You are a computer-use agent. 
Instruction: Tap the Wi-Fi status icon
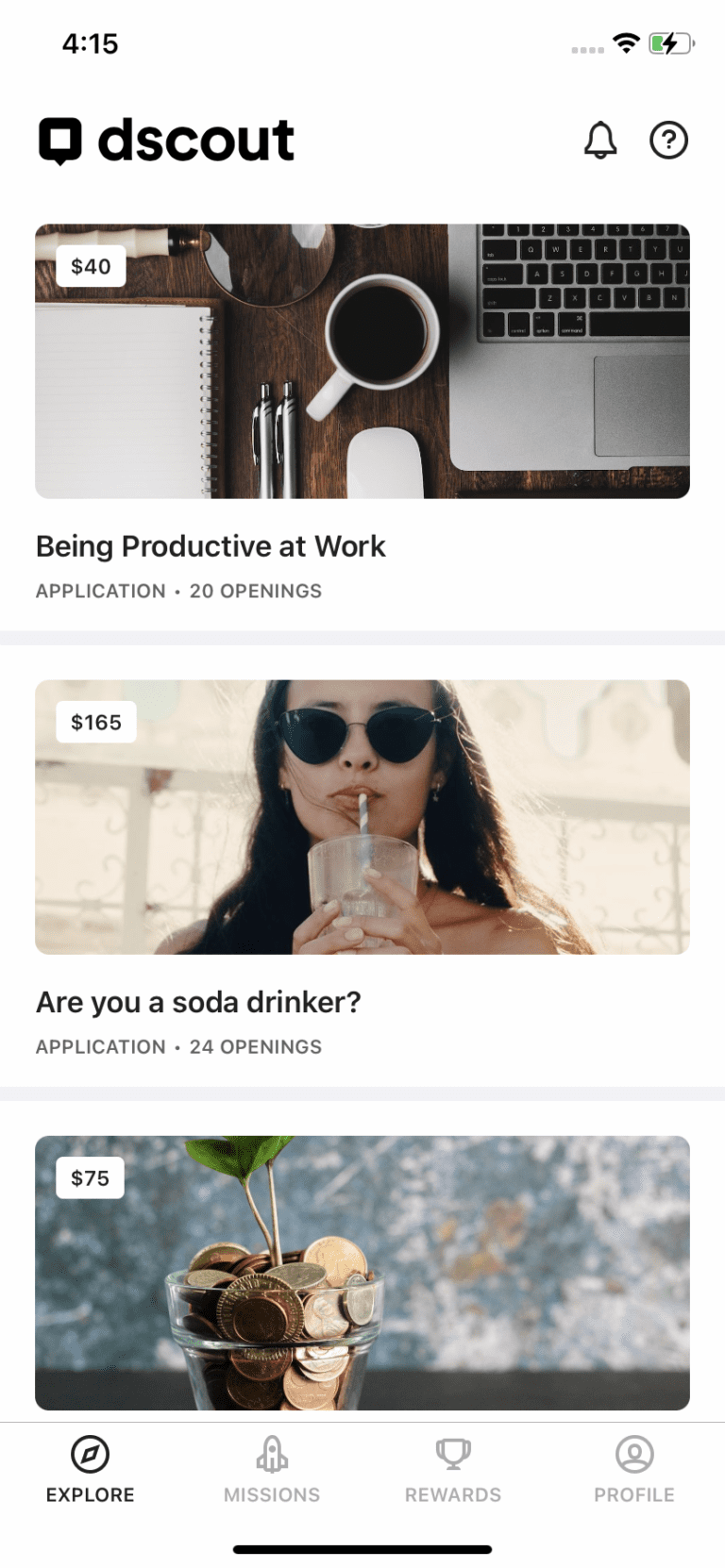626,43
